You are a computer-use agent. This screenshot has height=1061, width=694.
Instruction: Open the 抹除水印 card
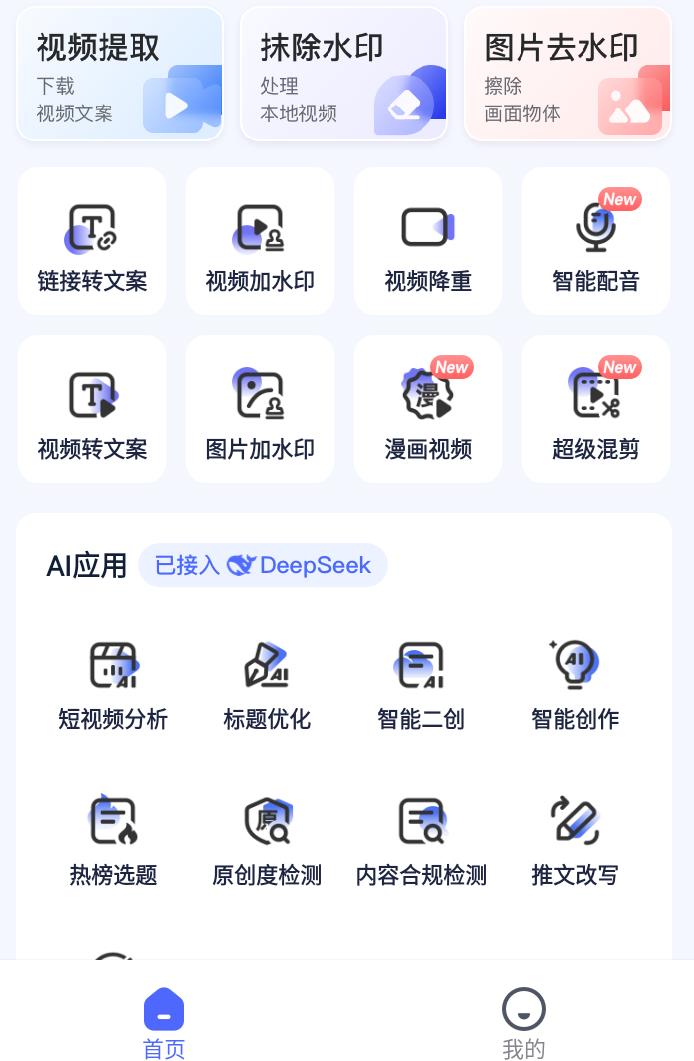coord(343,74)
